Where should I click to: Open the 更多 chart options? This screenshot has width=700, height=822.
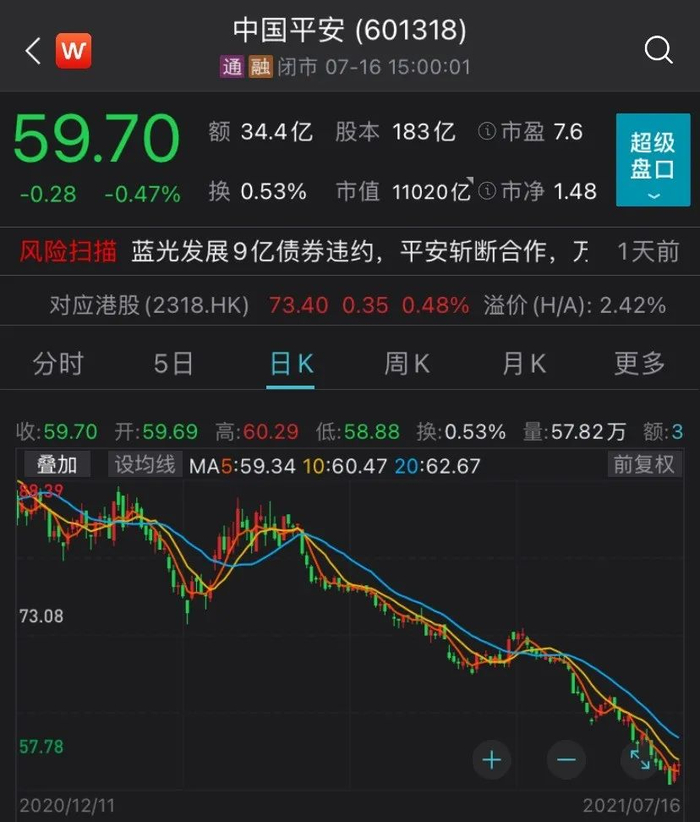[x=640, y=363]
